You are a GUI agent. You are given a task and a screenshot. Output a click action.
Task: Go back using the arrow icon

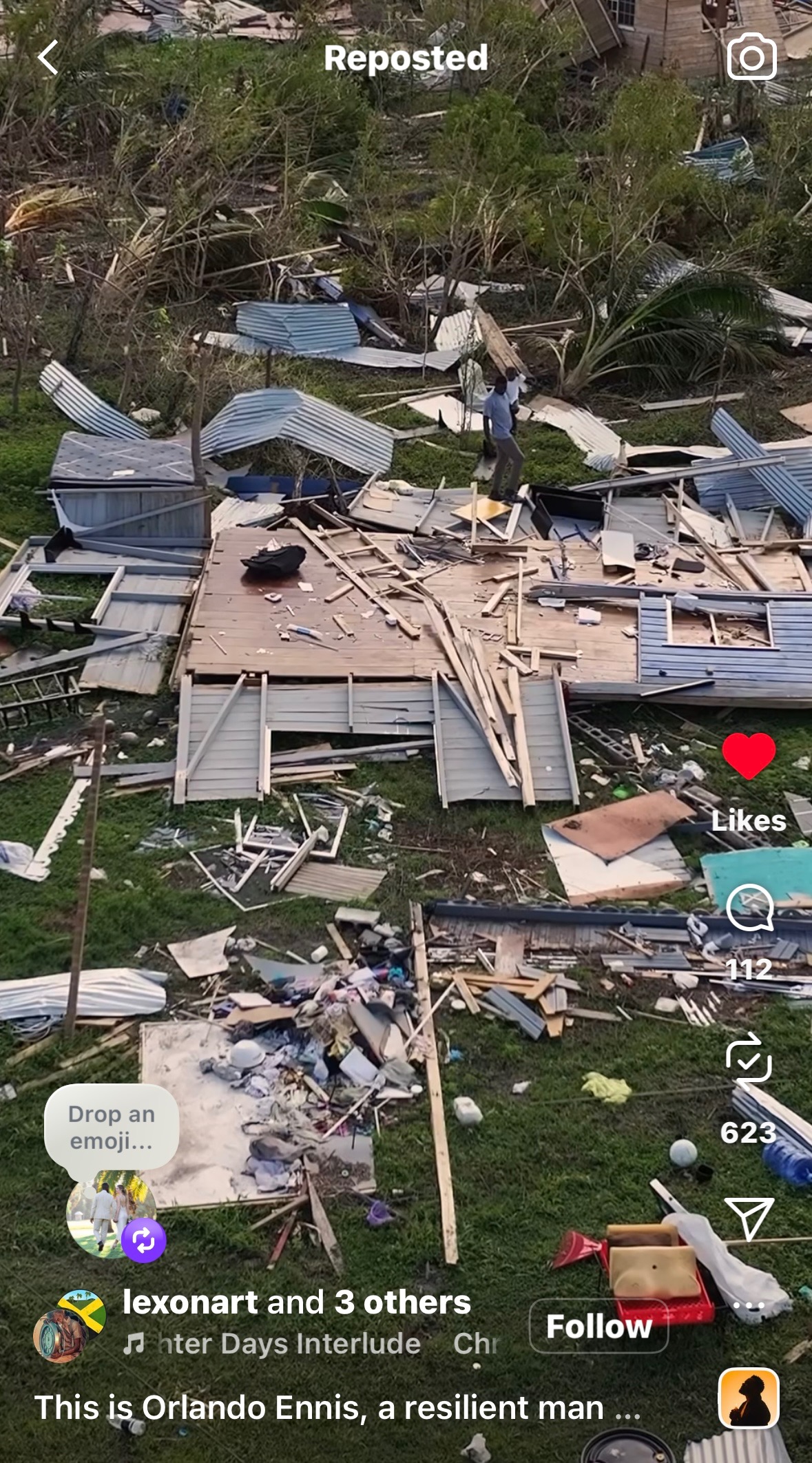[48, 57]
